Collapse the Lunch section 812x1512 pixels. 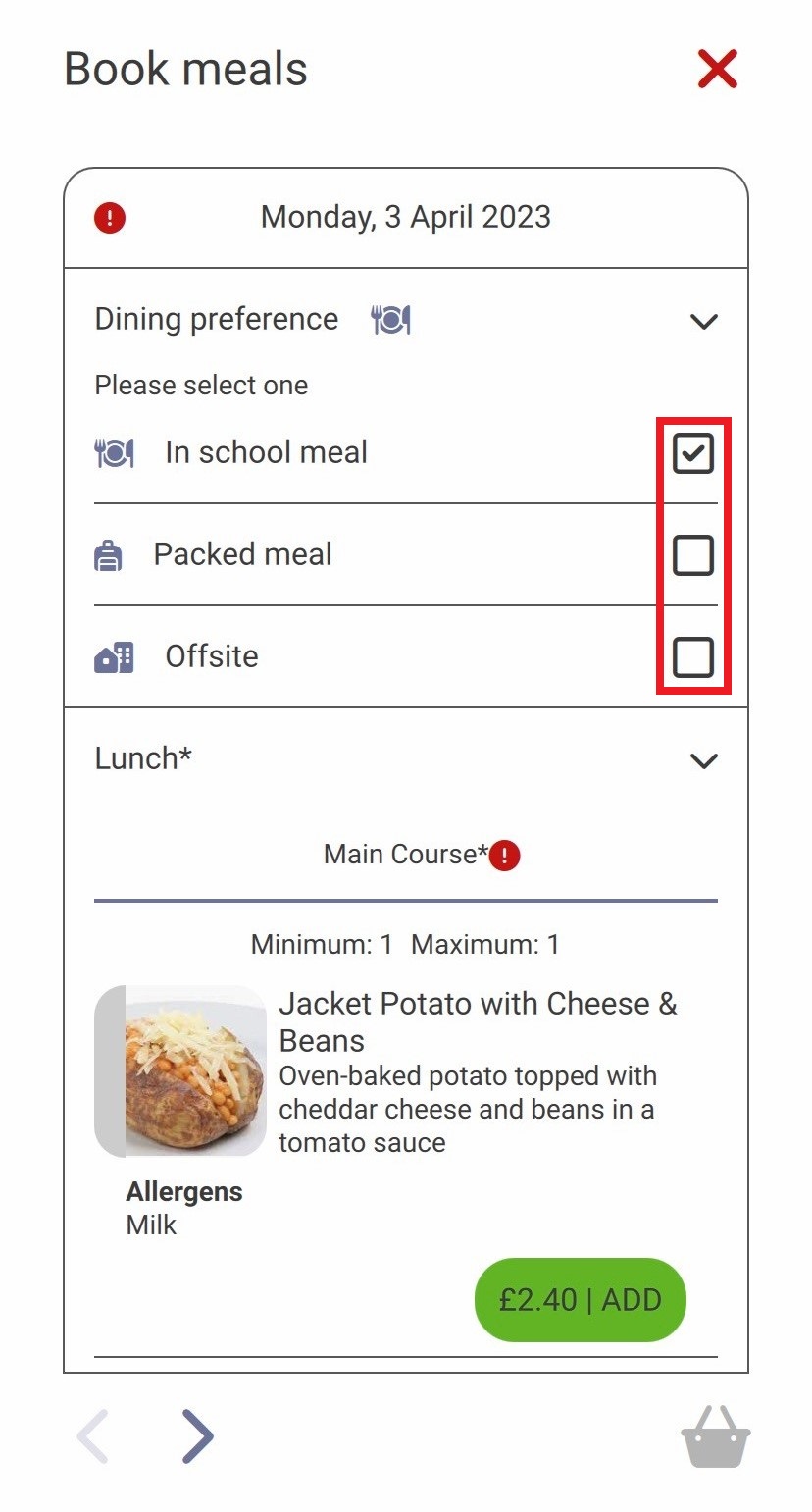pyautogui.click(x=704, y=760)
